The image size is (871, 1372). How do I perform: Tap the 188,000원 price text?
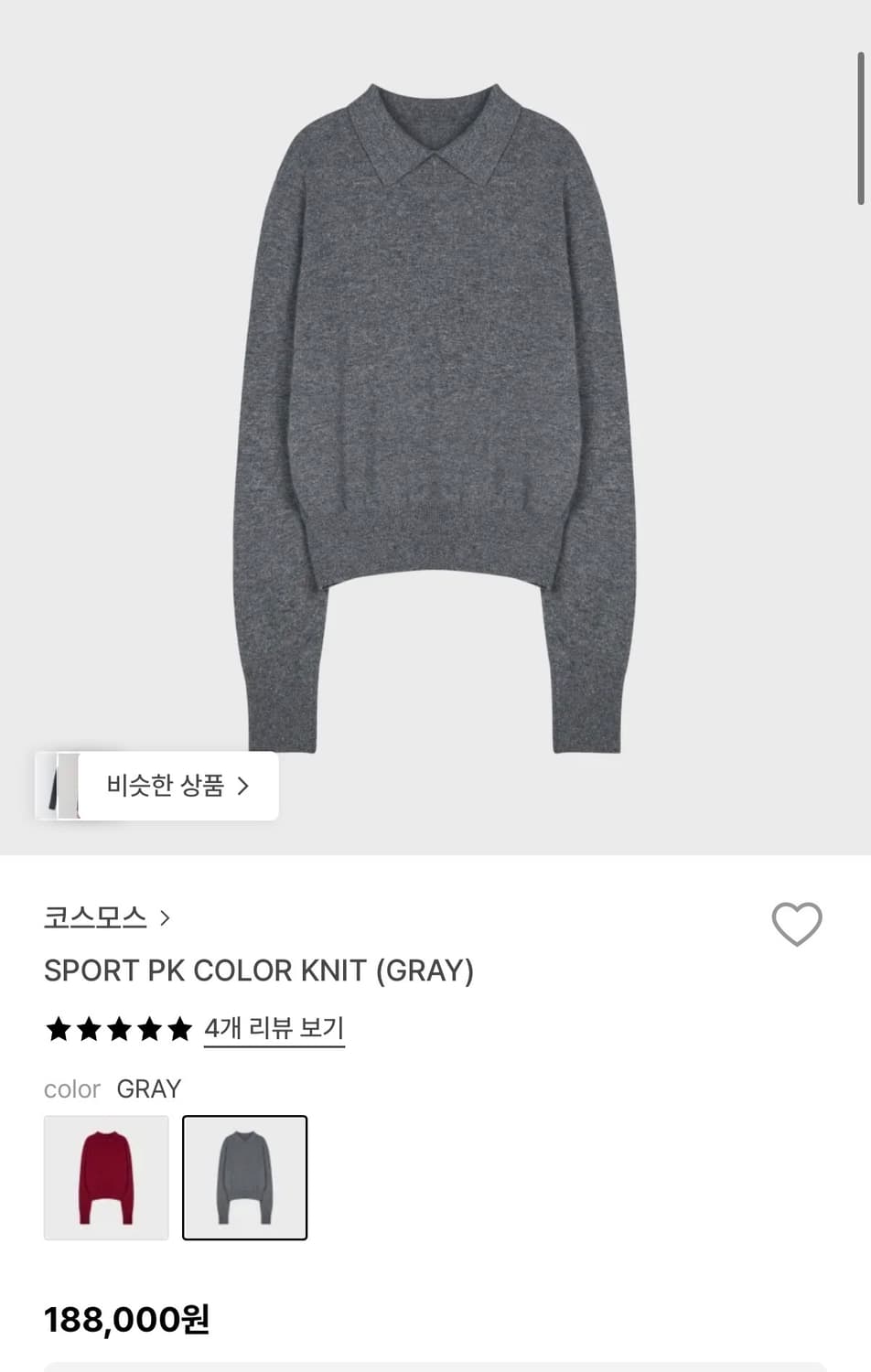(x=127, y=1319)
